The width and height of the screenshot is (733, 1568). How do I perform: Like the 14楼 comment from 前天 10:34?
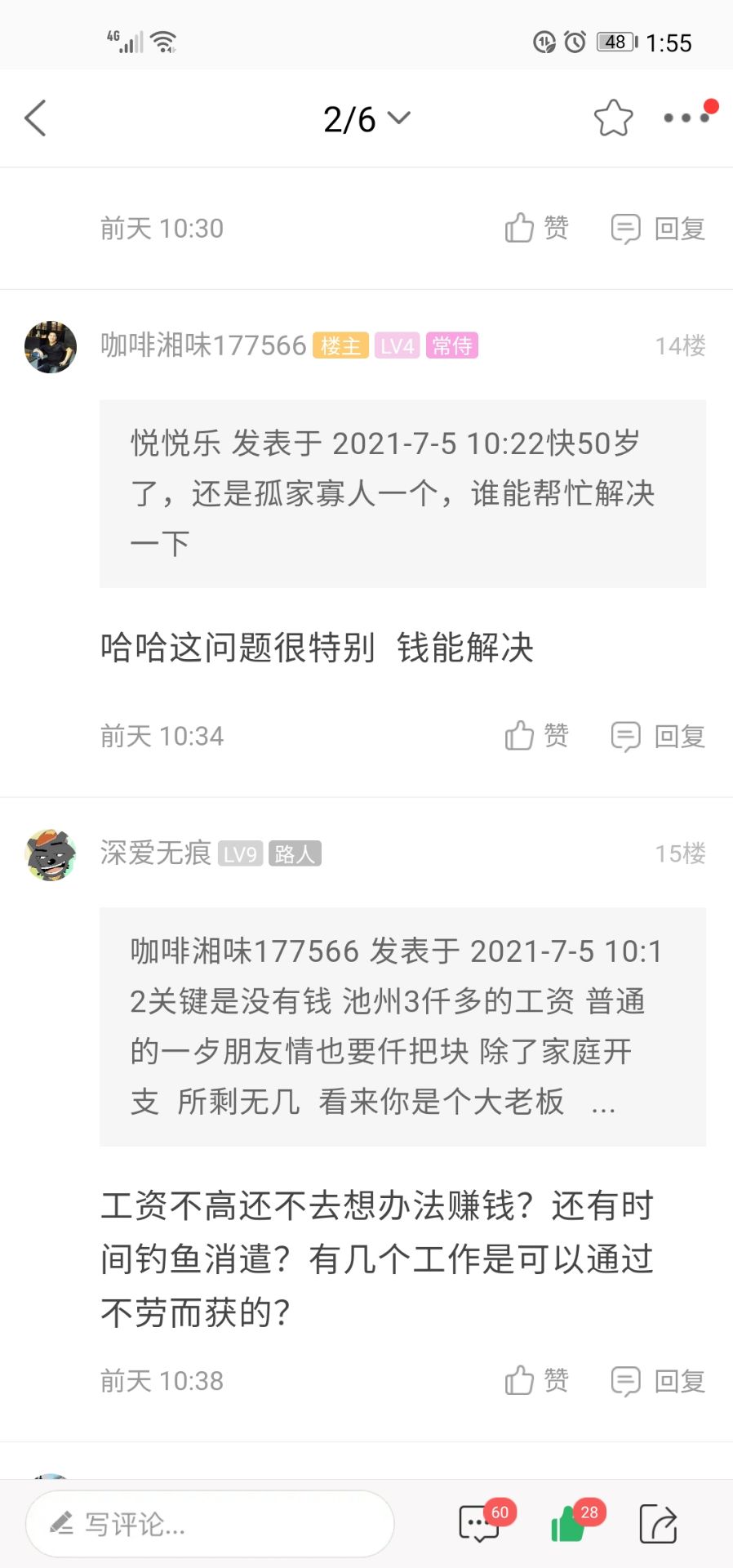[x=535, y=736]
